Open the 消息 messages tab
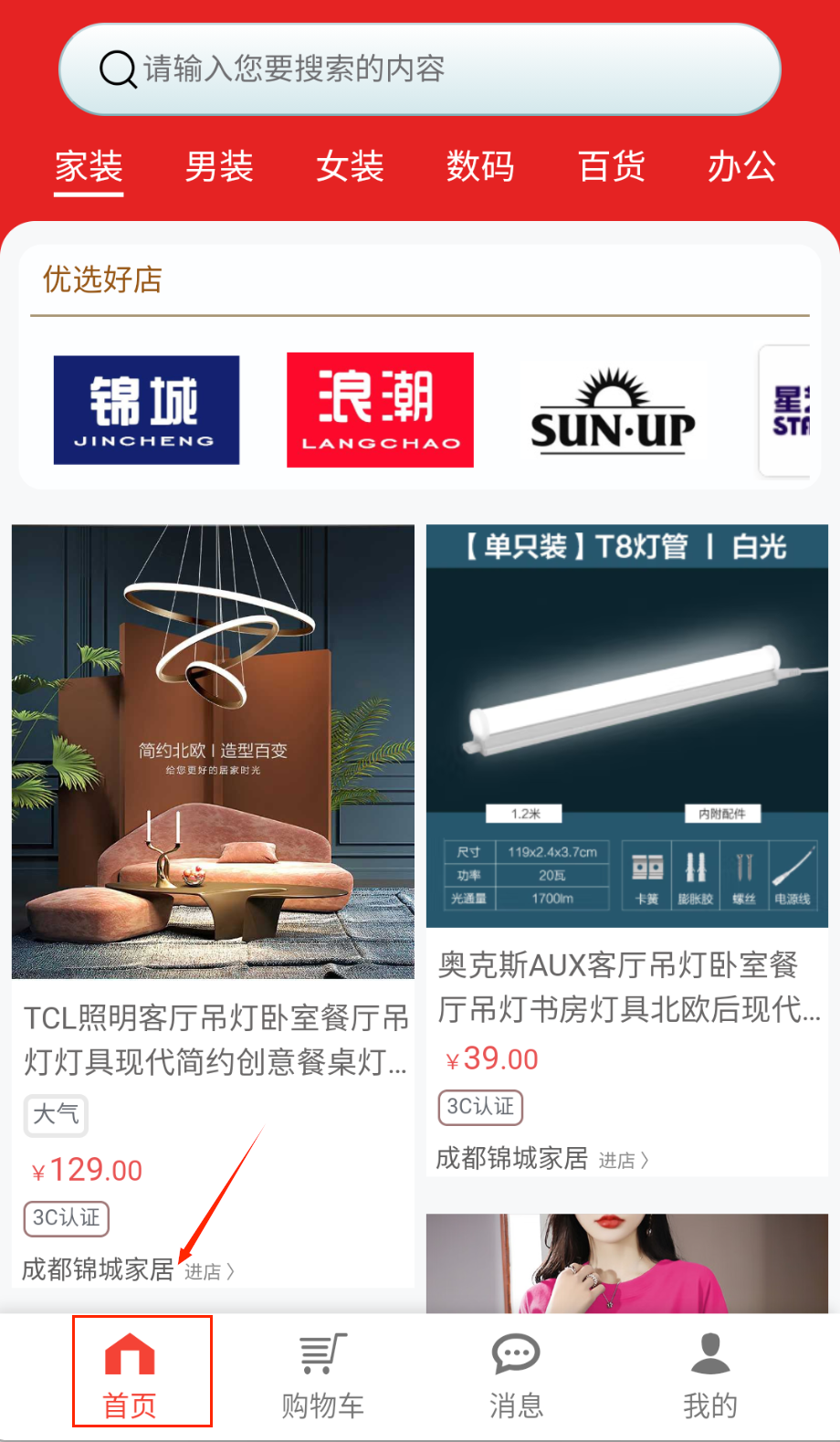Screen dimensions: 840x1442 click(x=516, y=1372)
